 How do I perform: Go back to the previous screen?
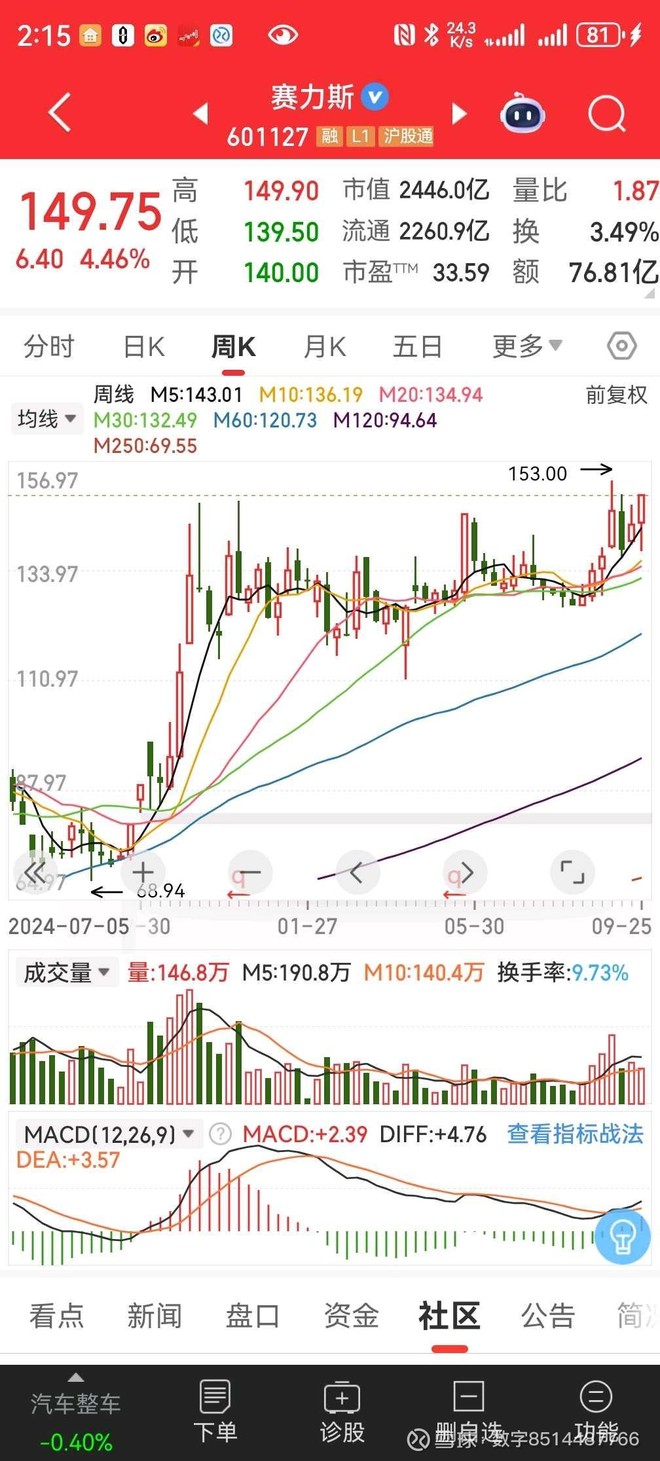tap(60, 114)
